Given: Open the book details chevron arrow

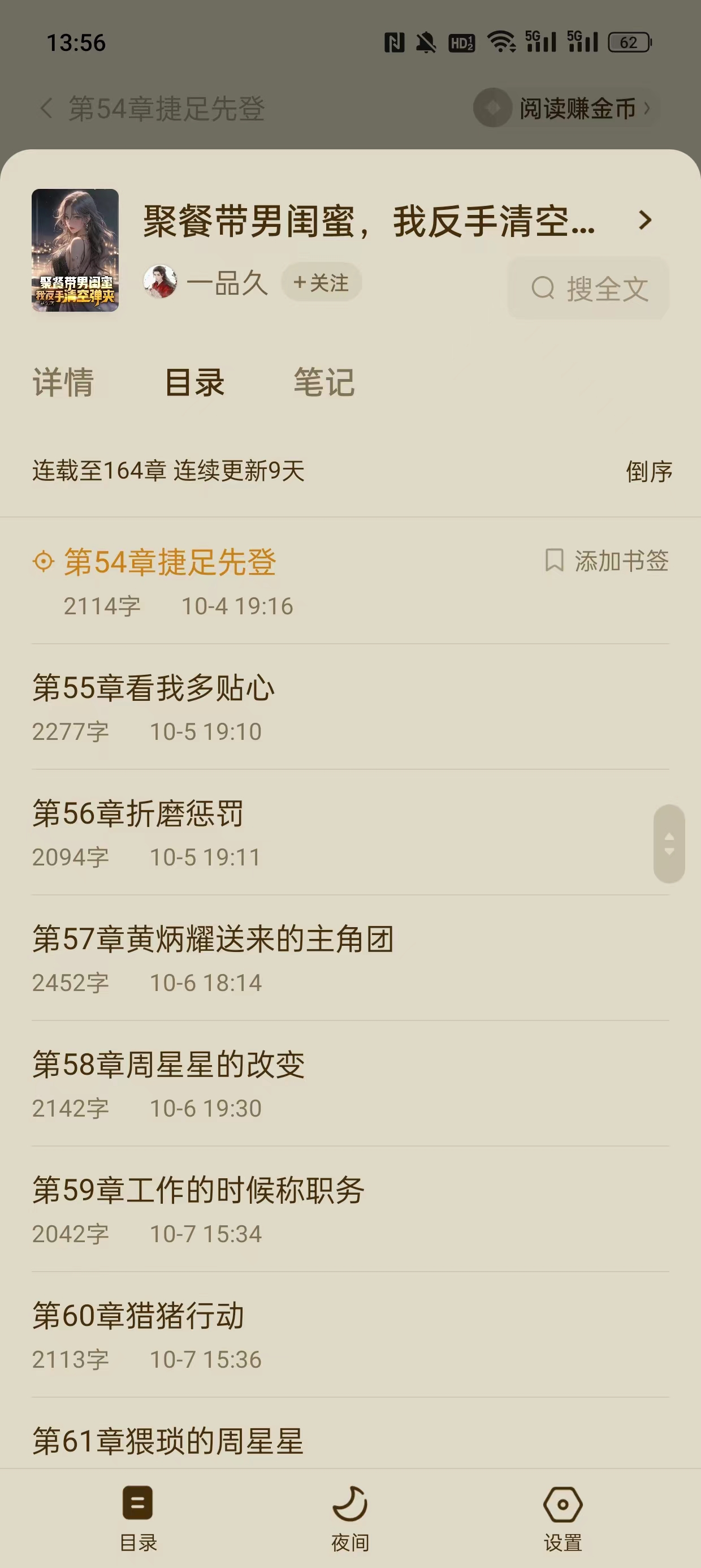Looking at the screenshot, I should click(645, 221).
